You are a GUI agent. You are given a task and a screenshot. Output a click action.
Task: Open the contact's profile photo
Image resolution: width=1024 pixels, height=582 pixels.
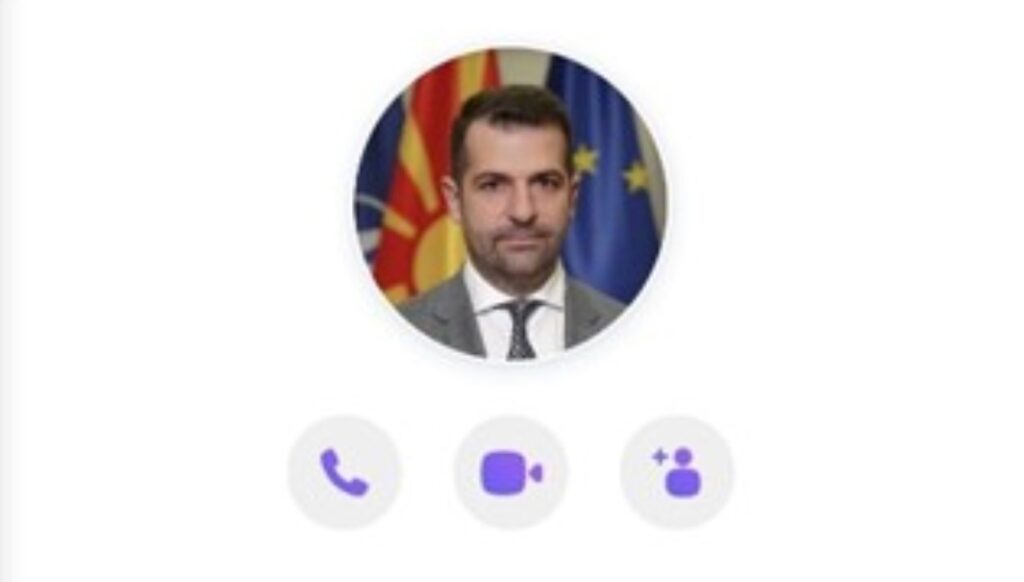point(511,204)
